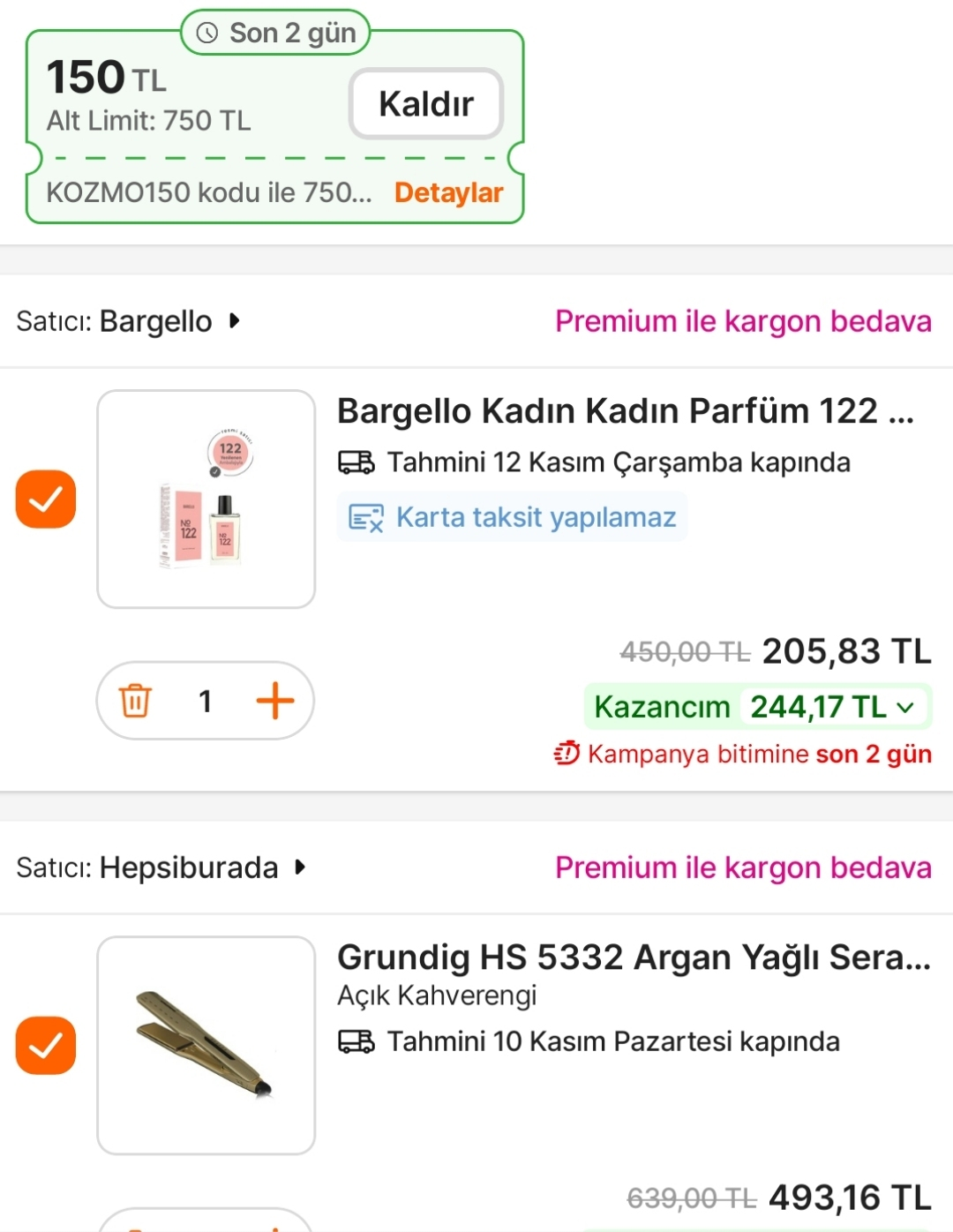Open Grundig HS 5332 Argan Yağlı product title
953x1232 pixels.
[634, 958]
